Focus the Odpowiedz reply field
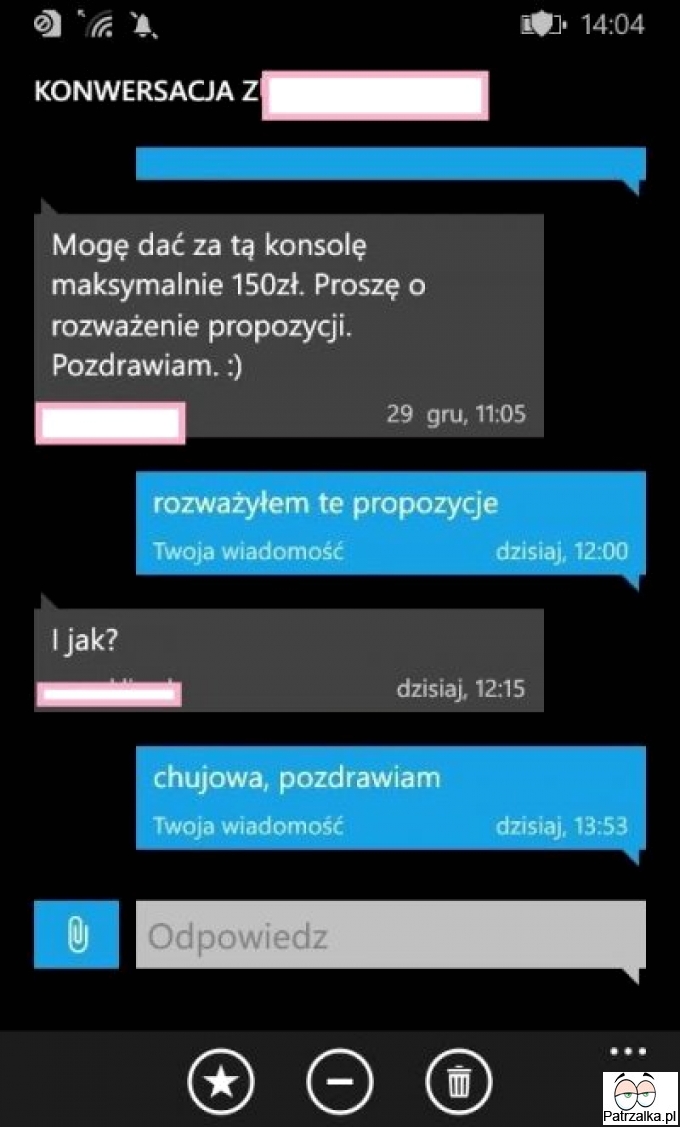680x1127 pixels. coord(390,936)
